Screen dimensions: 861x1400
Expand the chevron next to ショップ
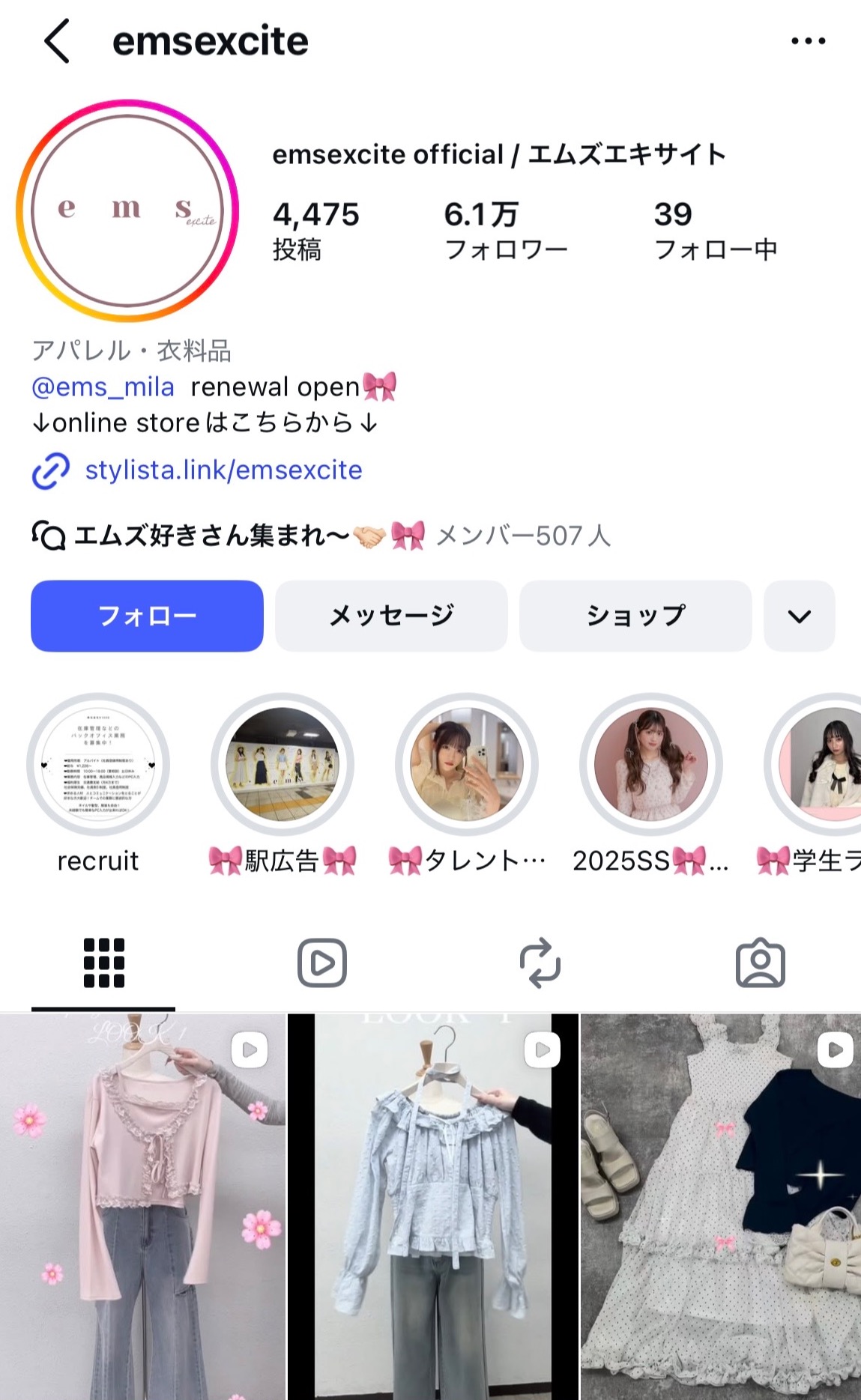click(x=799, y=615)
